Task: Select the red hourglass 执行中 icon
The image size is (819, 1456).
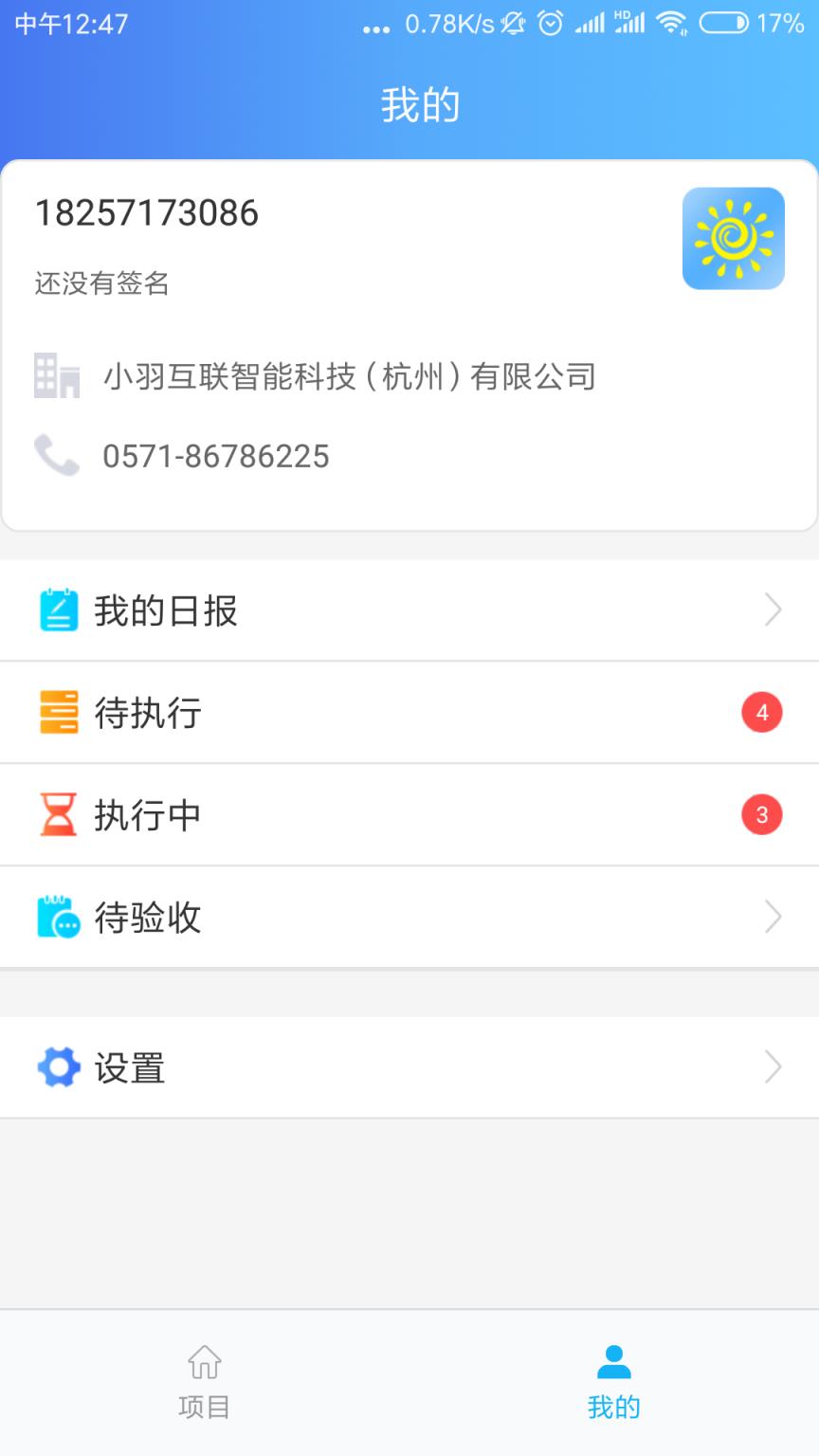Action: click(x=59, y=814)
